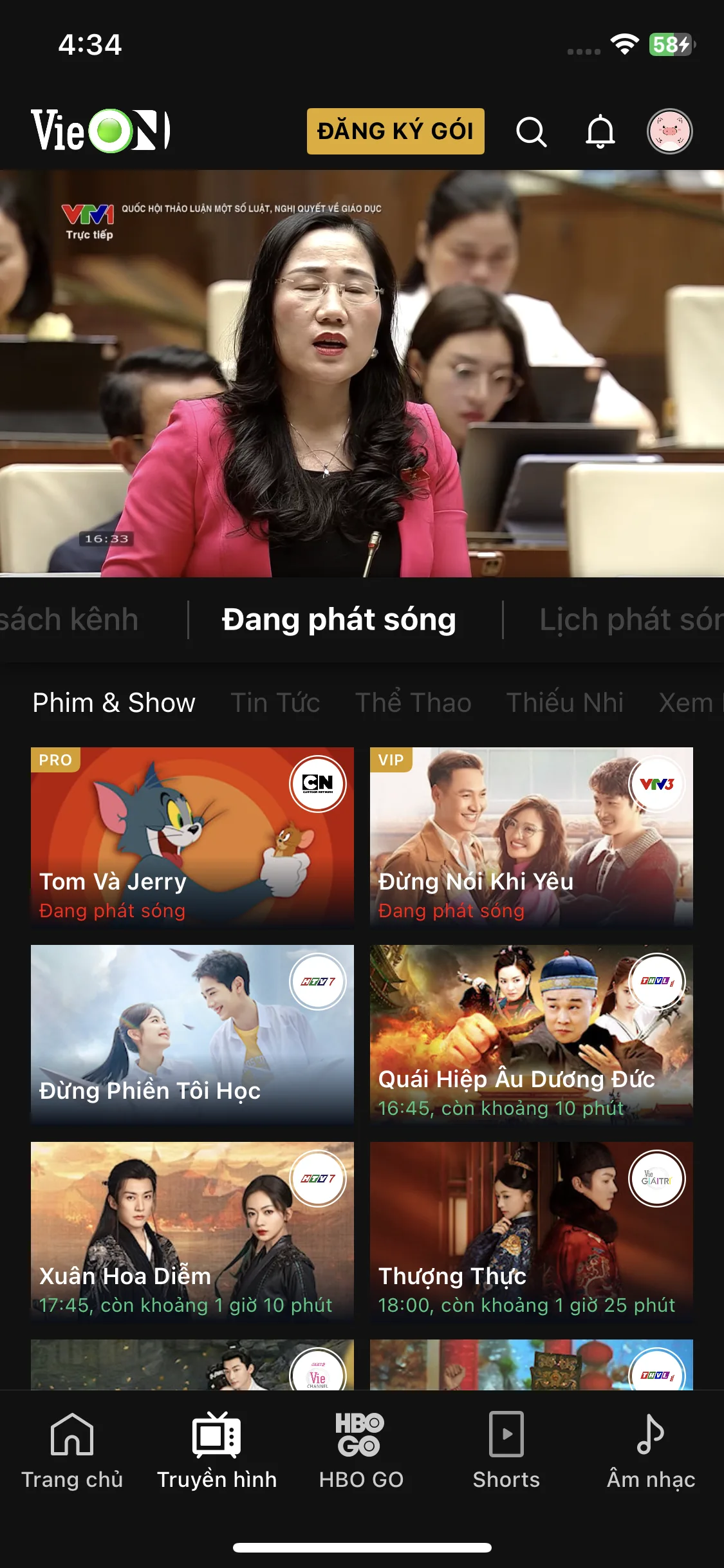The width and height of the screenshot is (724, 1568).
Task: Open Đừng Phiền Tôi Học
Action: click(x=192, y=1034)
